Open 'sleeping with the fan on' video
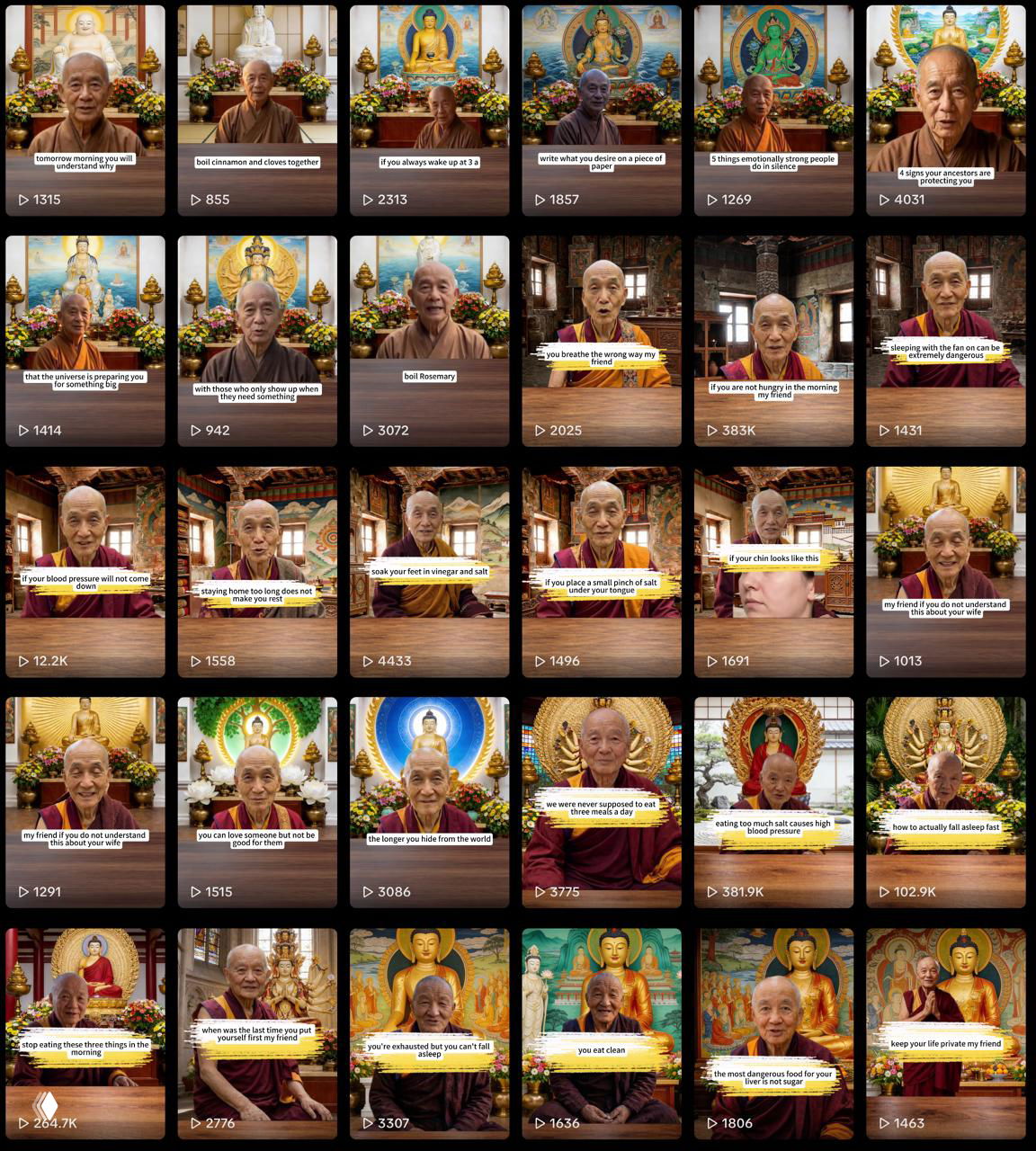Image resolution: width=1036 pixels, height=1151 pixels. 945,340
